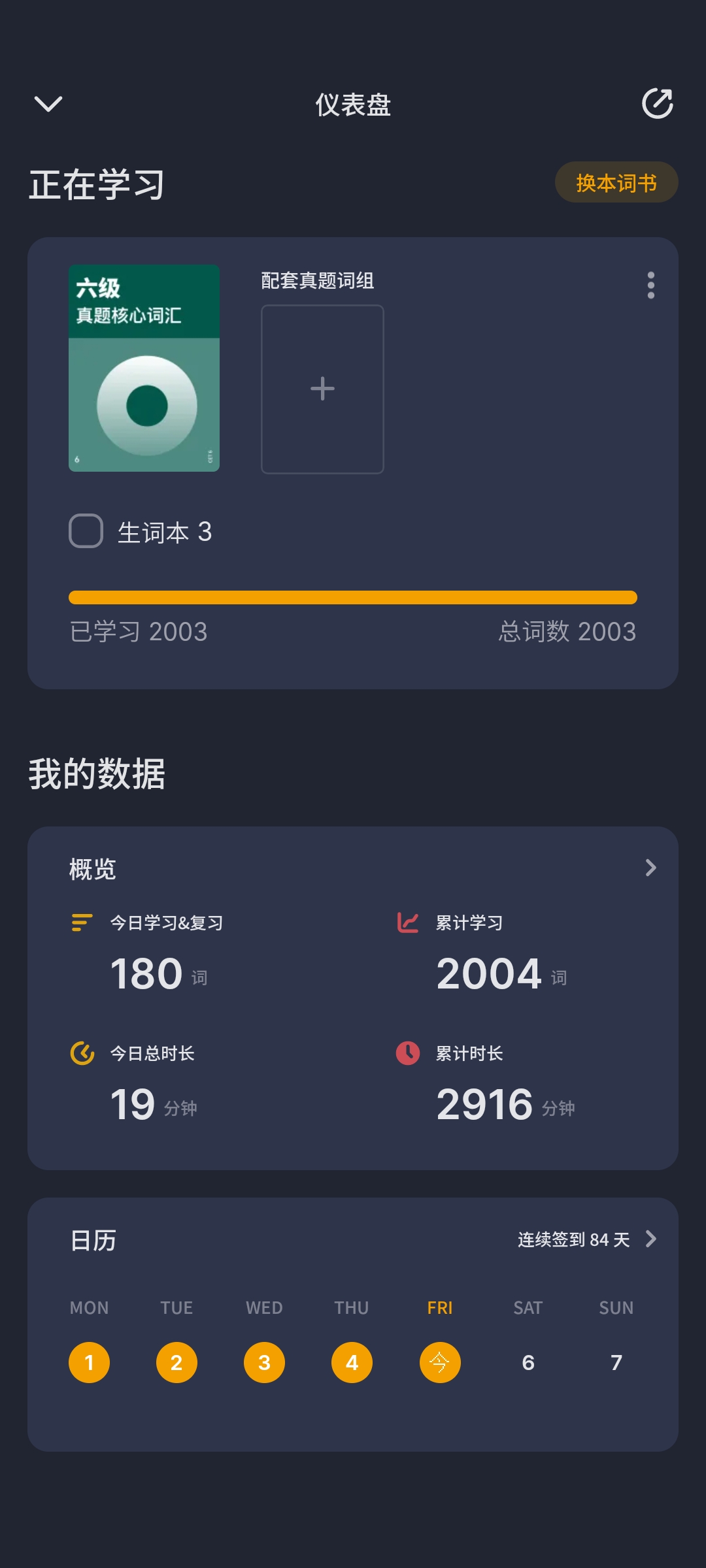
Task: View the 连续签到 84 天 calendar details
Action: click(586, 1239)
